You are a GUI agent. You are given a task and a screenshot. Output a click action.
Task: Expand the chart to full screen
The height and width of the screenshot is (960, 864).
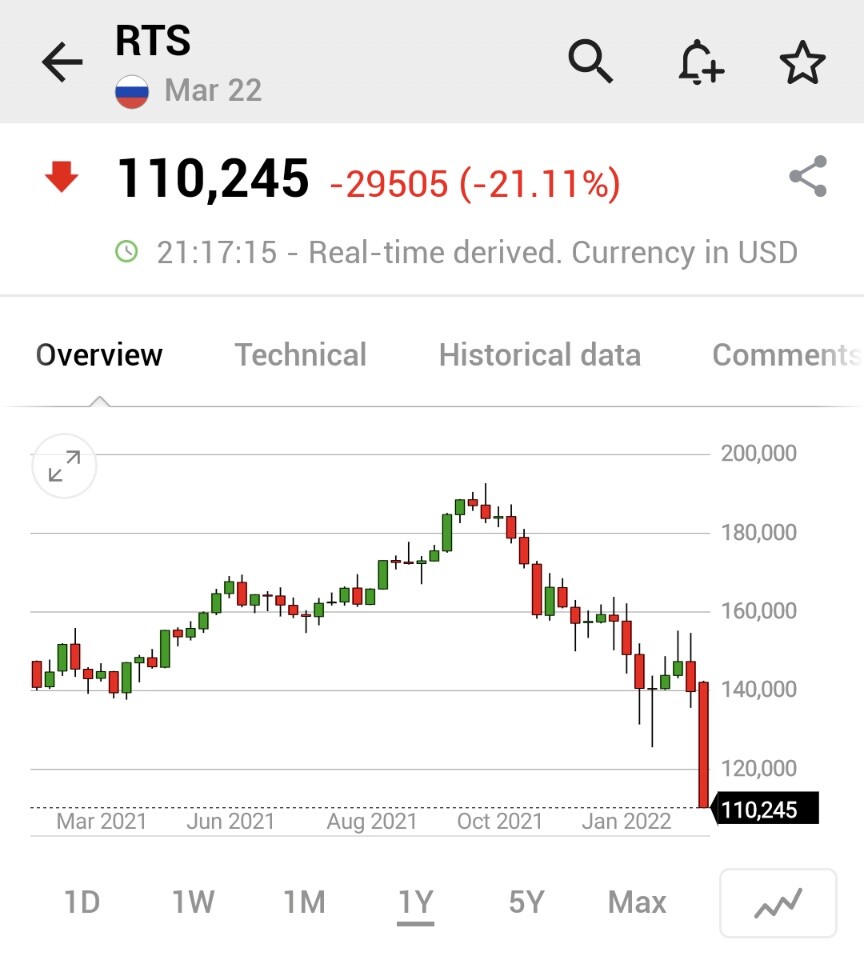click(x=64, y=466)
